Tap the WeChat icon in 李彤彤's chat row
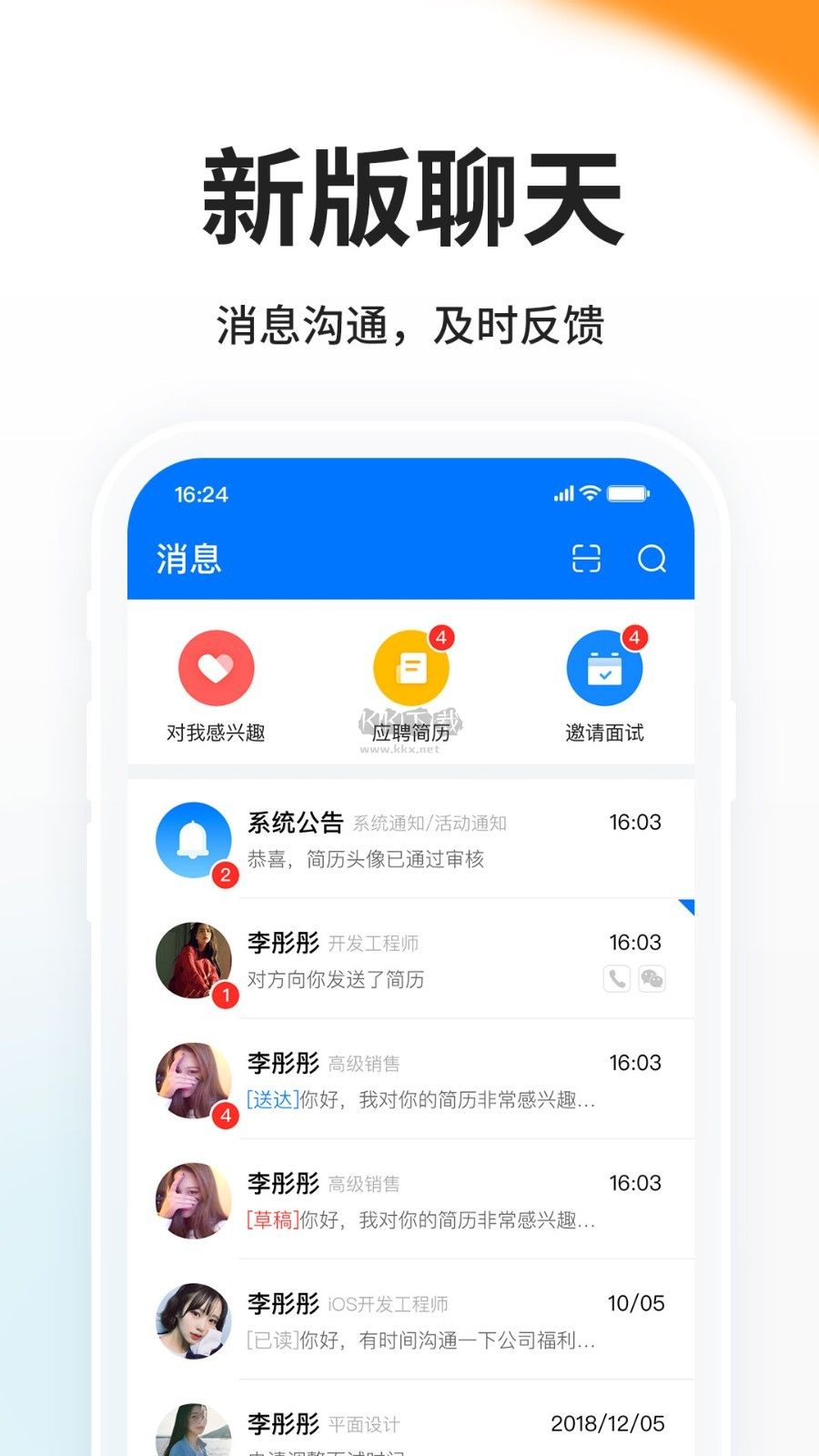Screen dimensions: 819x1456 (x=653, y=980)
